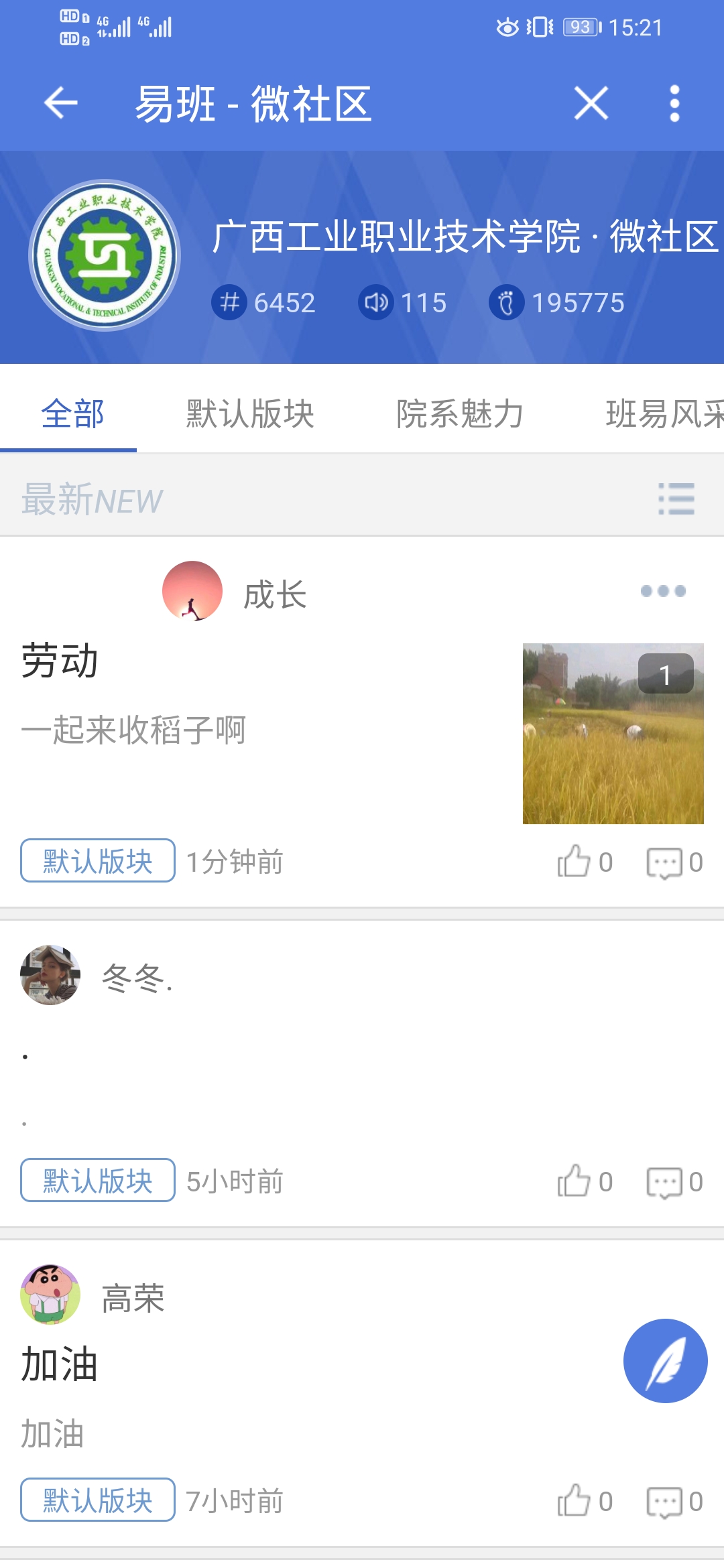Viewport: 724px width, 1568px height.
Task: Open the list sort icon beside 最新NEW
Action: [x=676, y=499]
